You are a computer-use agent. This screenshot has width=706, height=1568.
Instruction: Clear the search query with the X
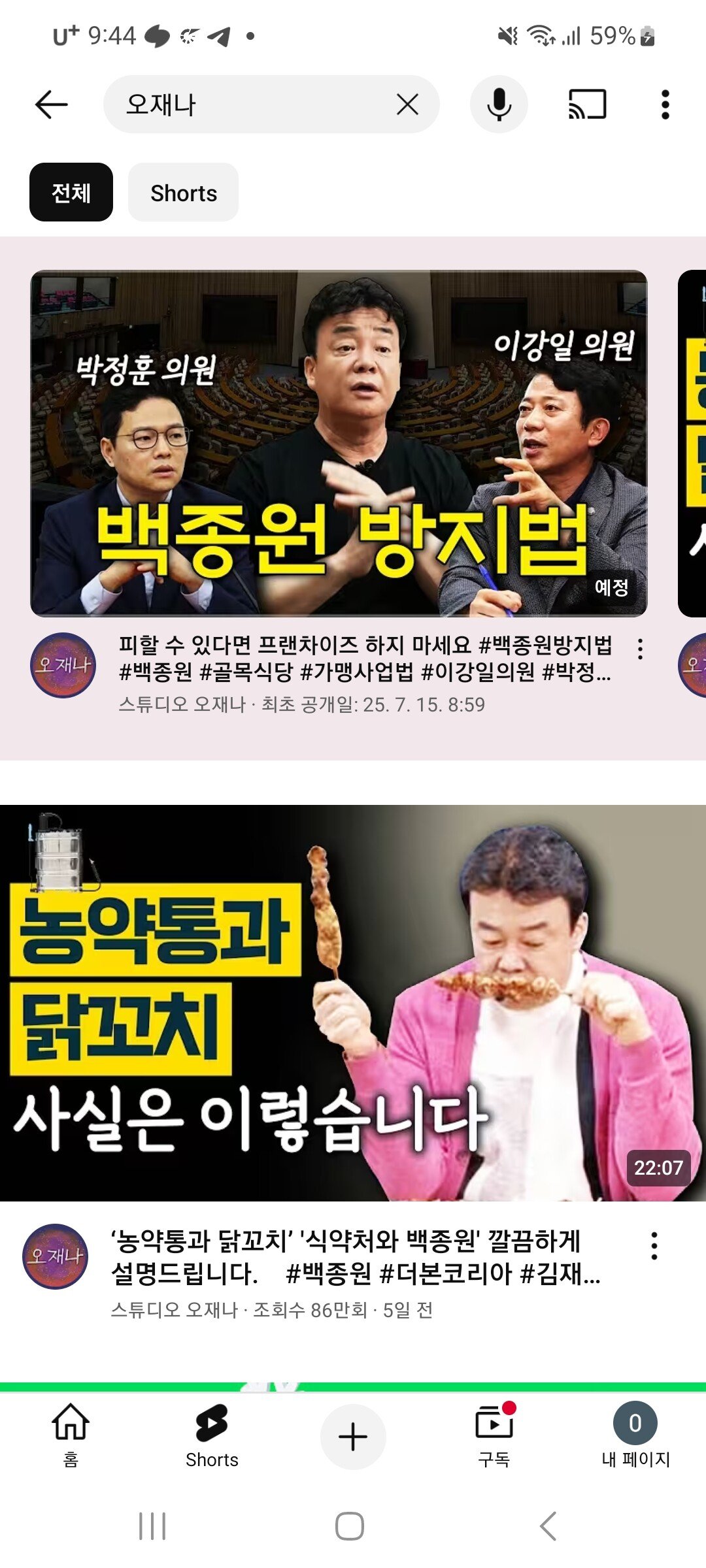(x=407, y=105)
